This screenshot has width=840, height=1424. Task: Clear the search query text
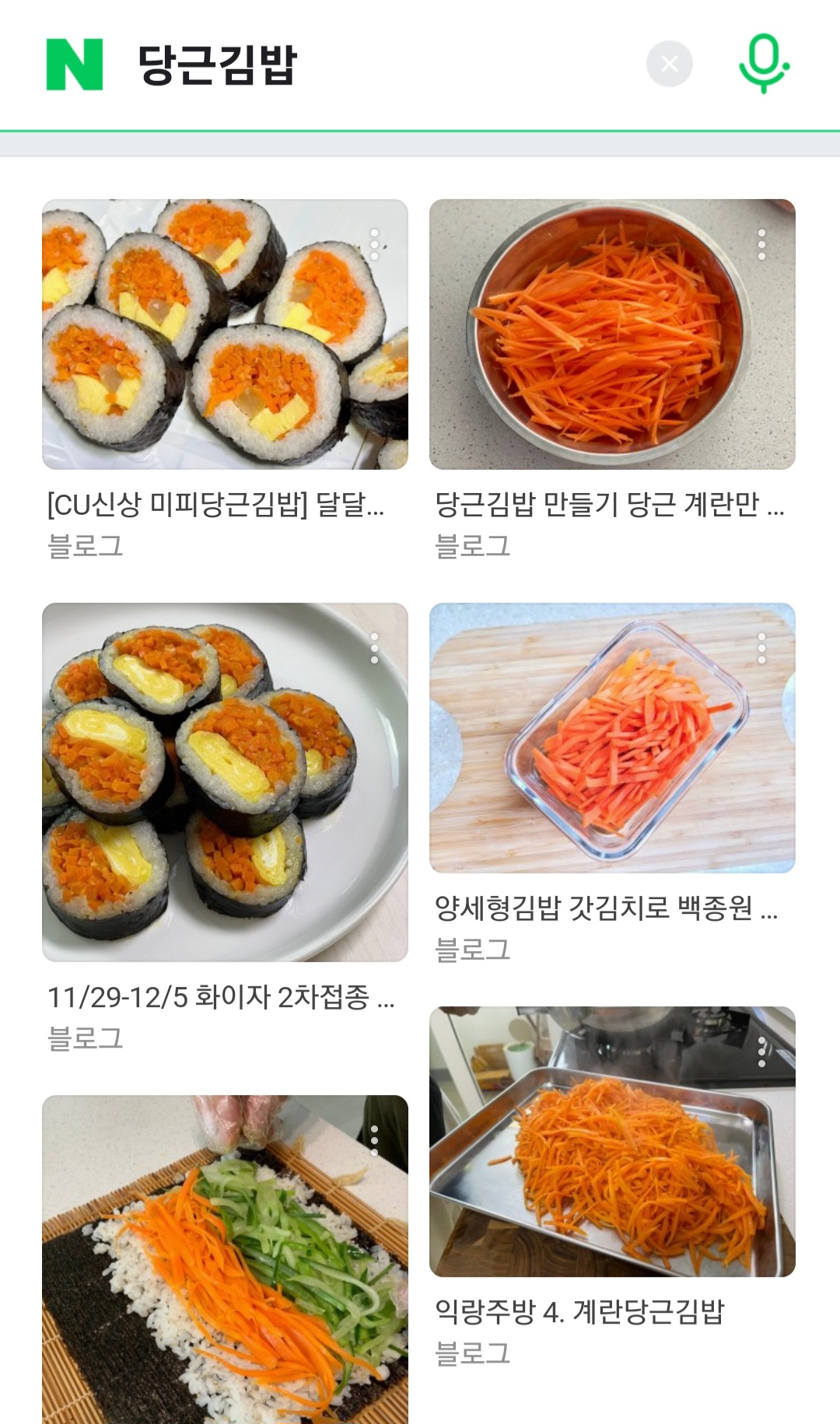(x=669, y=64)
